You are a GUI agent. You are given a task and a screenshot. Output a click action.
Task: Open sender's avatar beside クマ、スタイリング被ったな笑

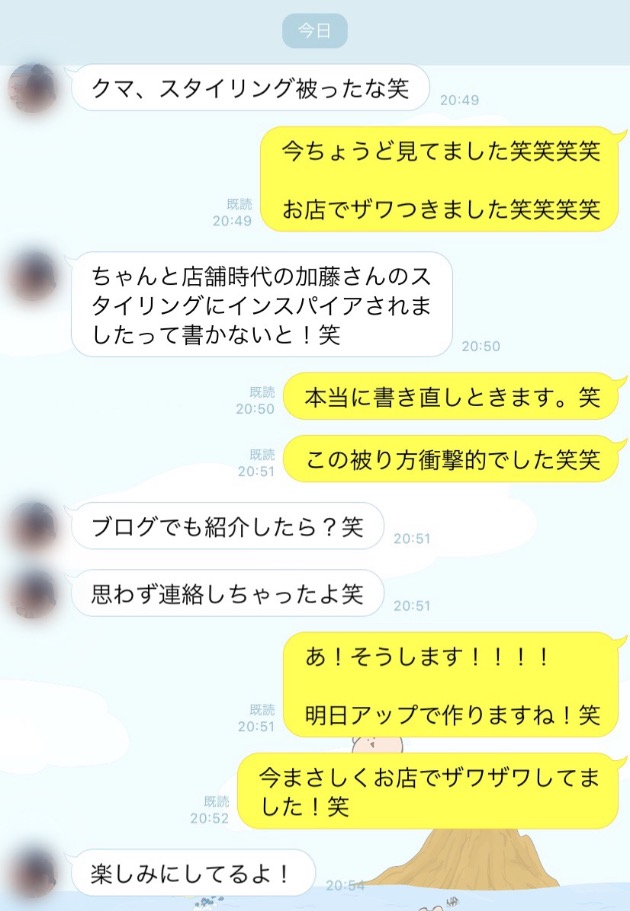[33, 86]
